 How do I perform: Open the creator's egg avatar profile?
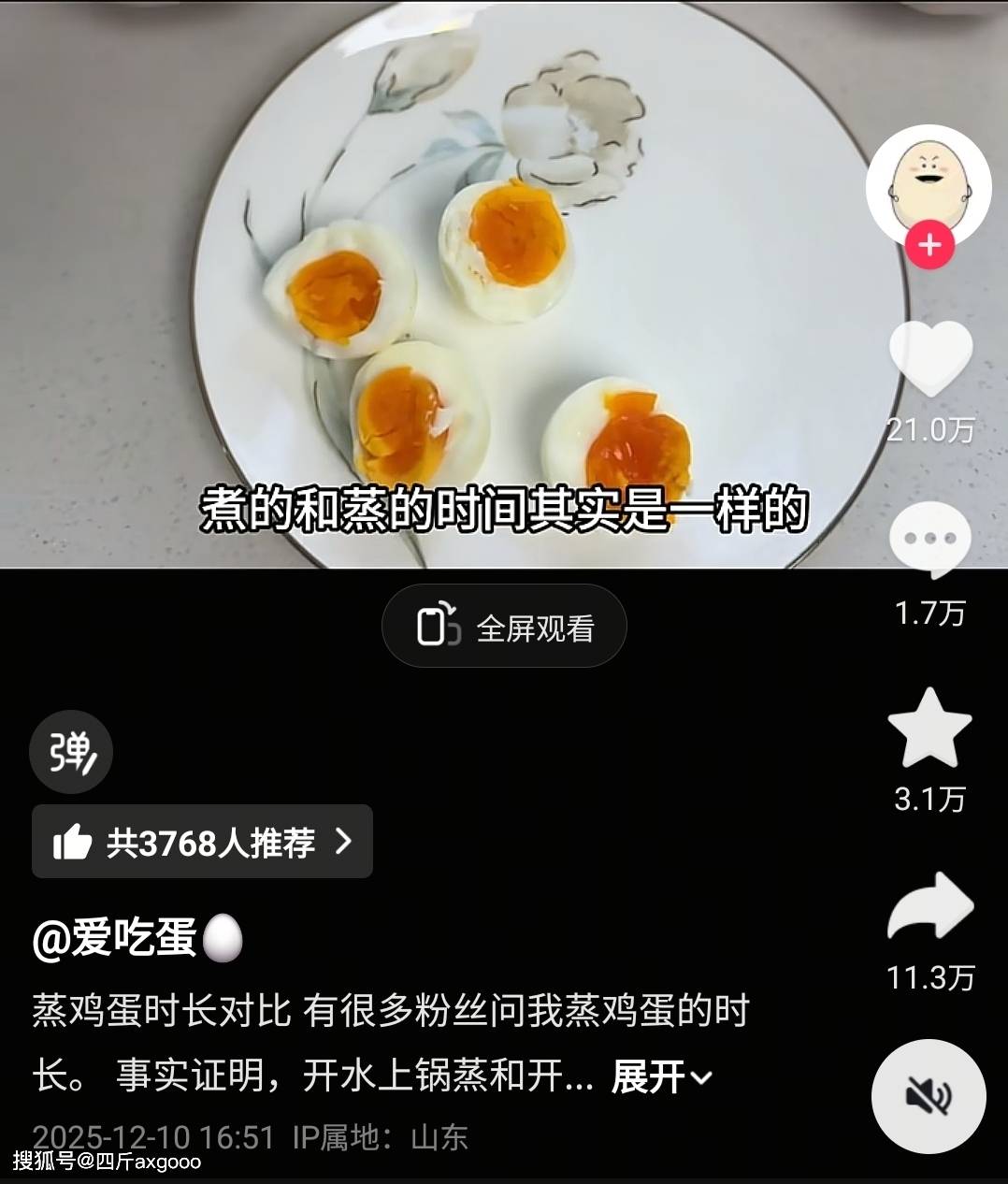(x=927, y=184)
